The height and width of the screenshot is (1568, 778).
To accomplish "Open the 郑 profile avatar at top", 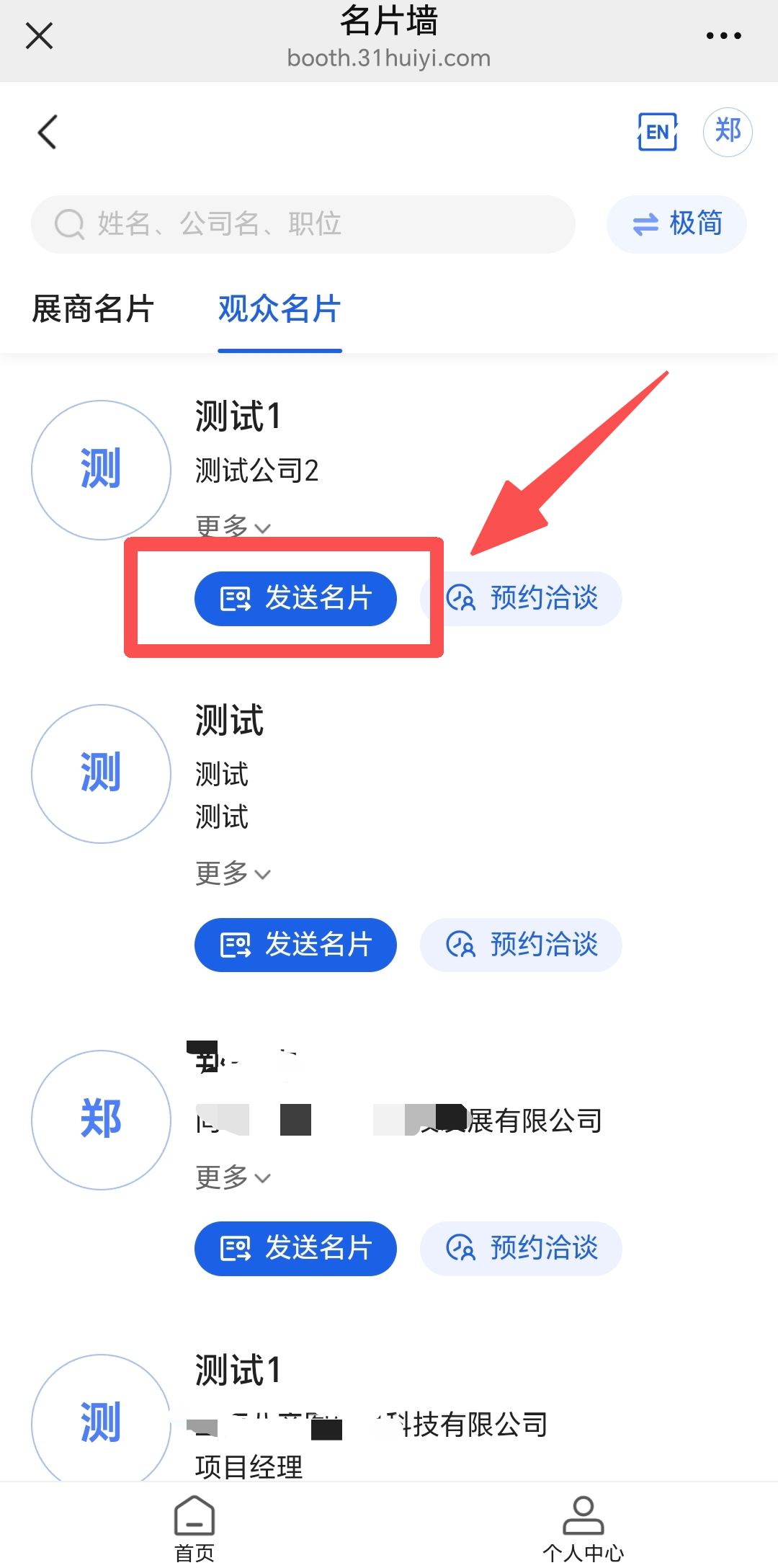I will coord(728,132).
